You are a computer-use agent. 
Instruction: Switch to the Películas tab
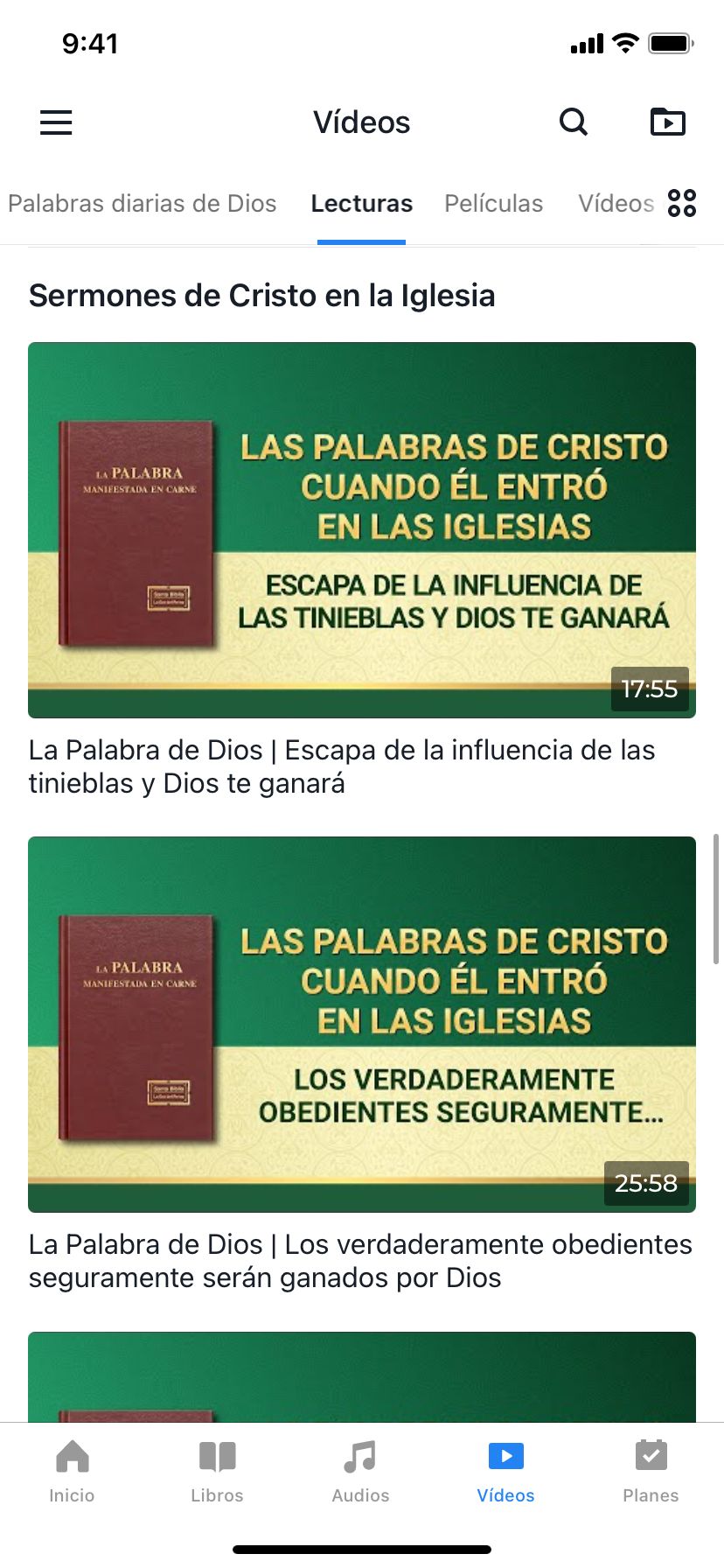493,204
